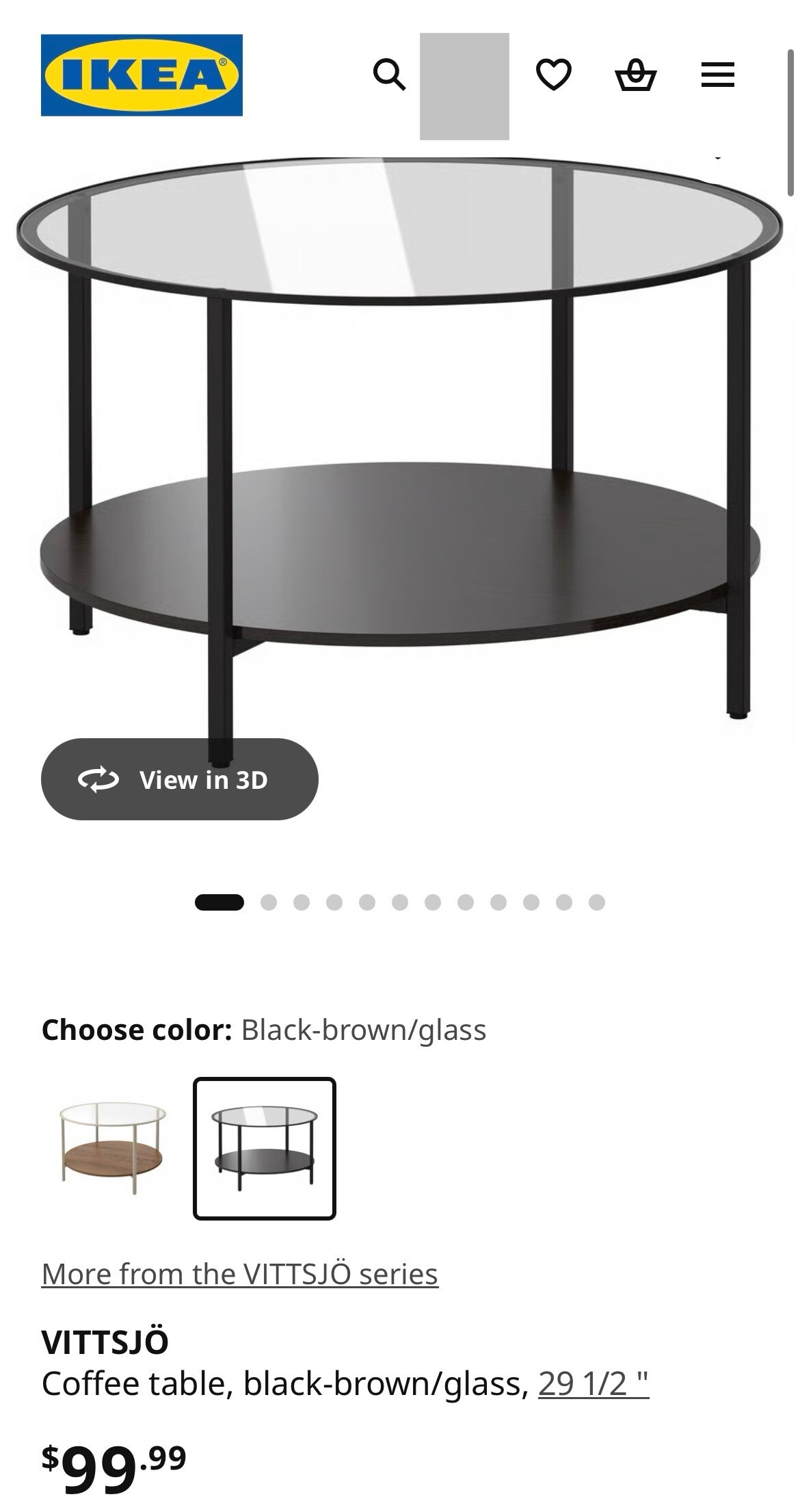Select the white/wood color option

coord(113,1148)
